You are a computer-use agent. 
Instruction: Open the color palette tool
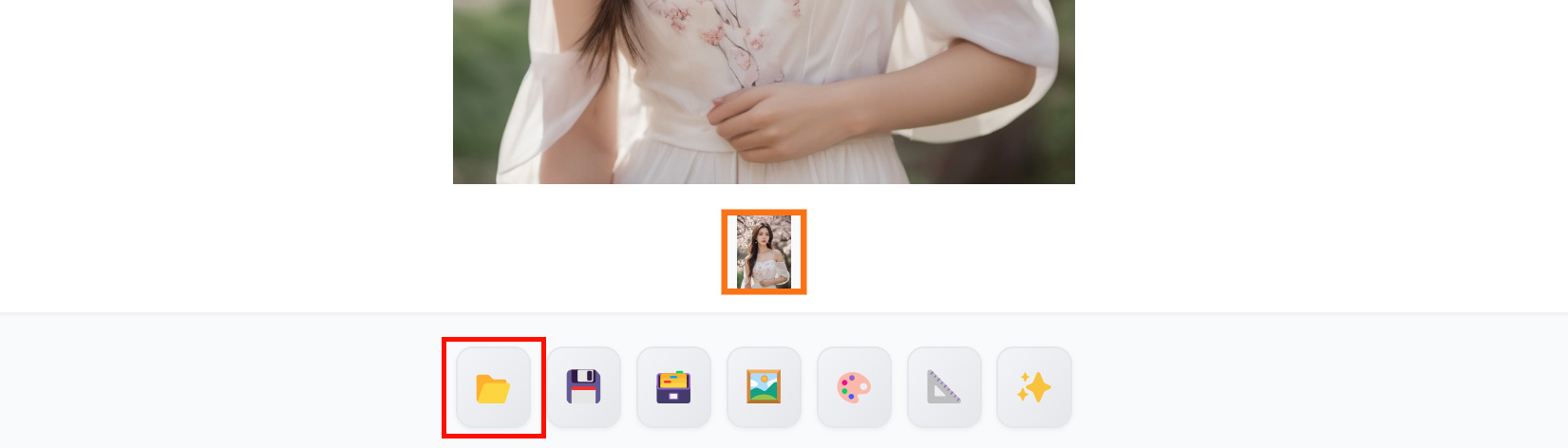click(854, 387)
